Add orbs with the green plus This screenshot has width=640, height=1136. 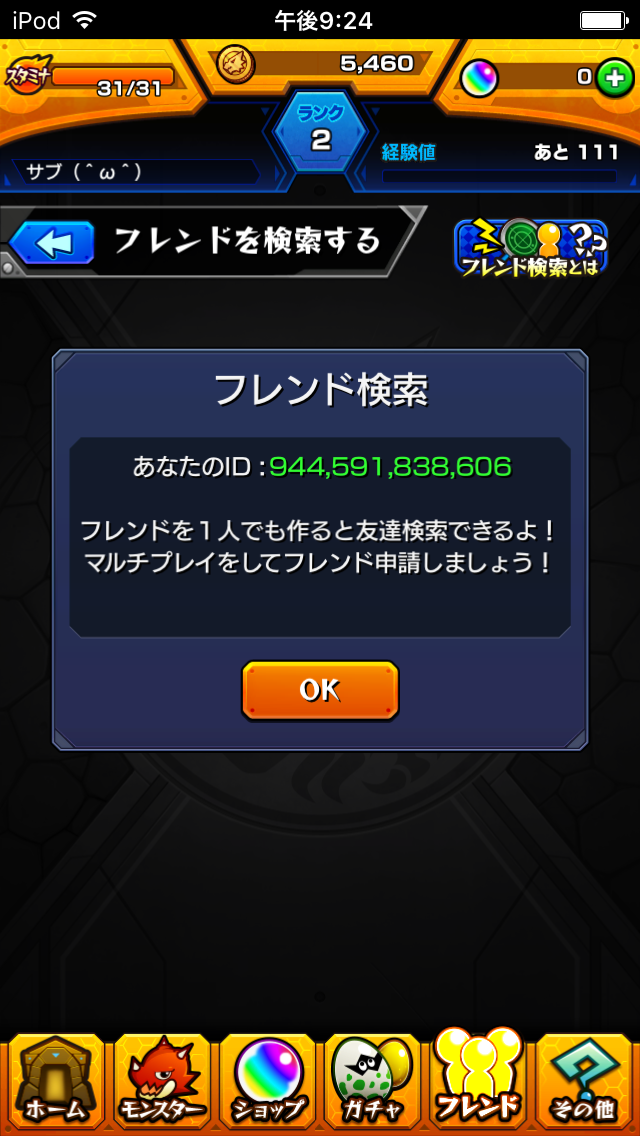(613, 78)
